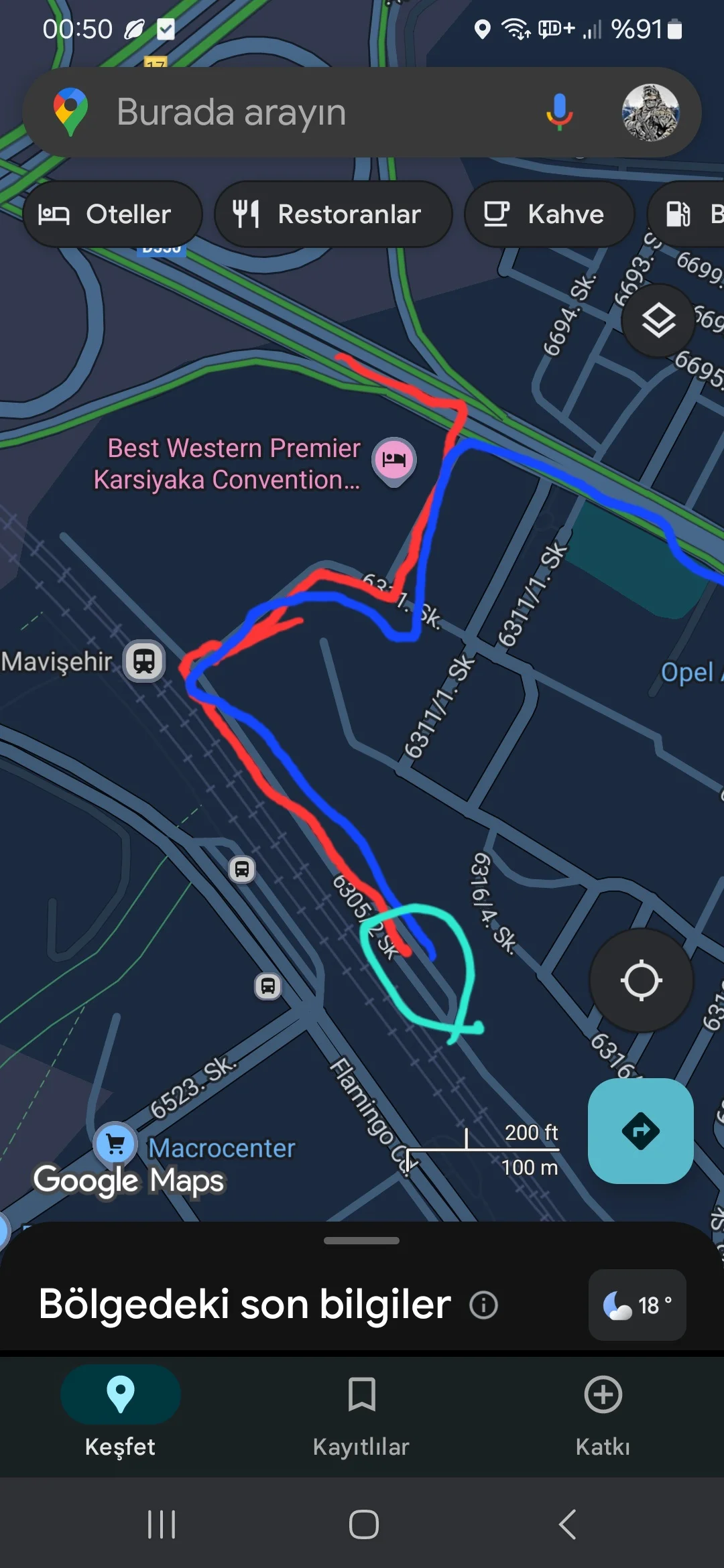Tap info icon next to Bölgedeki son bilgiler
Image resolution: width=724 pixels, height=1568 pixels.
[x=484, y=1305]
